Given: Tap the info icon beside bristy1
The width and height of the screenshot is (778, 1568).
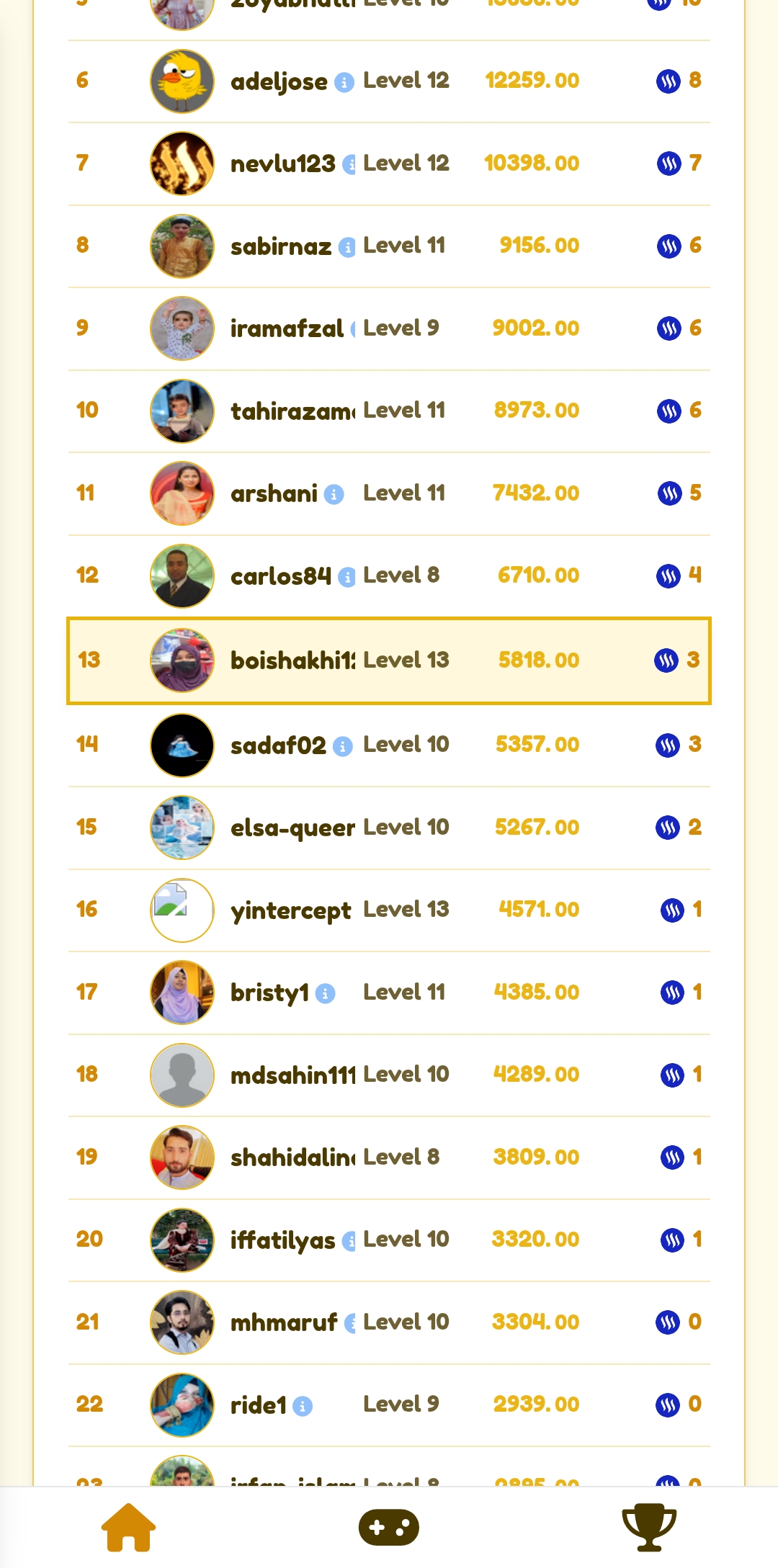Looking at the screenshot, I should coord(326,994).
